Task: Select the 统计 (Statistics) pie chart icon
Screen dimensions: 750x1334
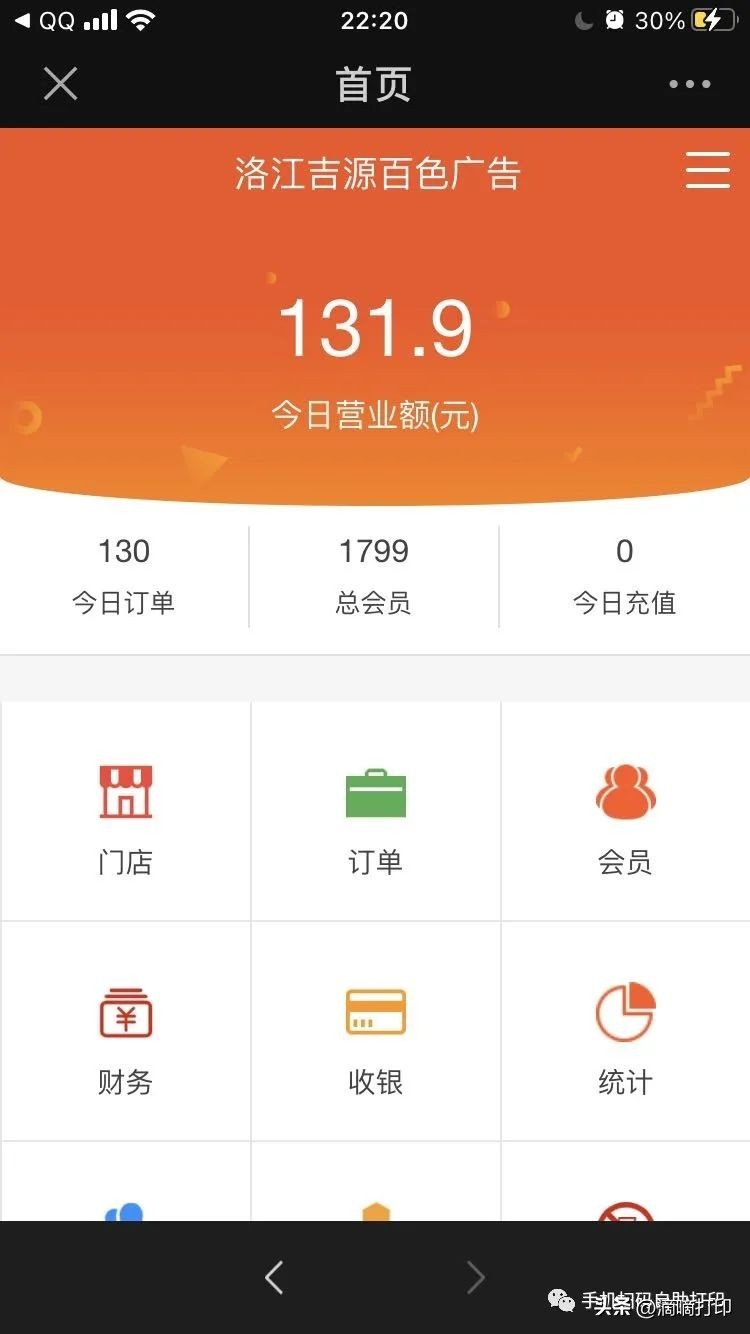Action: tap(625, 1012)
